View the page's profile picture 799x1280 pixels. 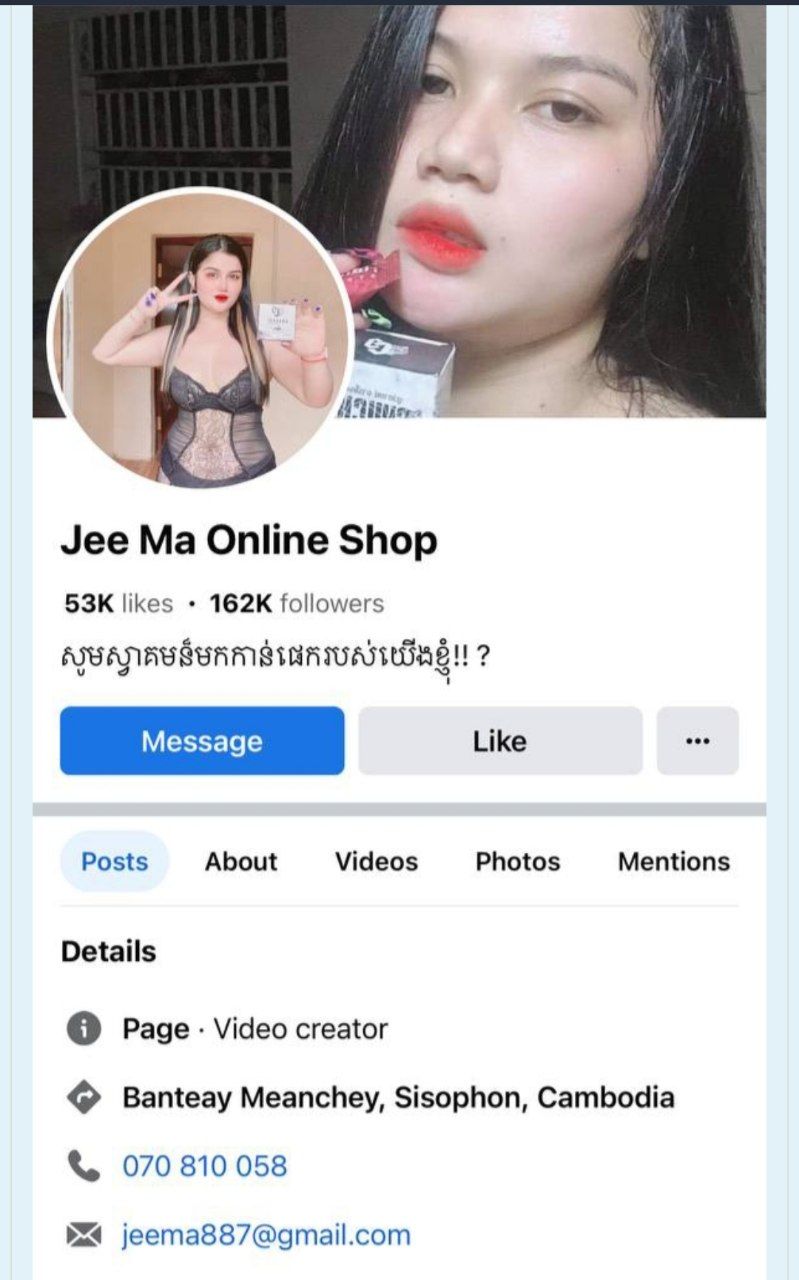click(199, 338)
